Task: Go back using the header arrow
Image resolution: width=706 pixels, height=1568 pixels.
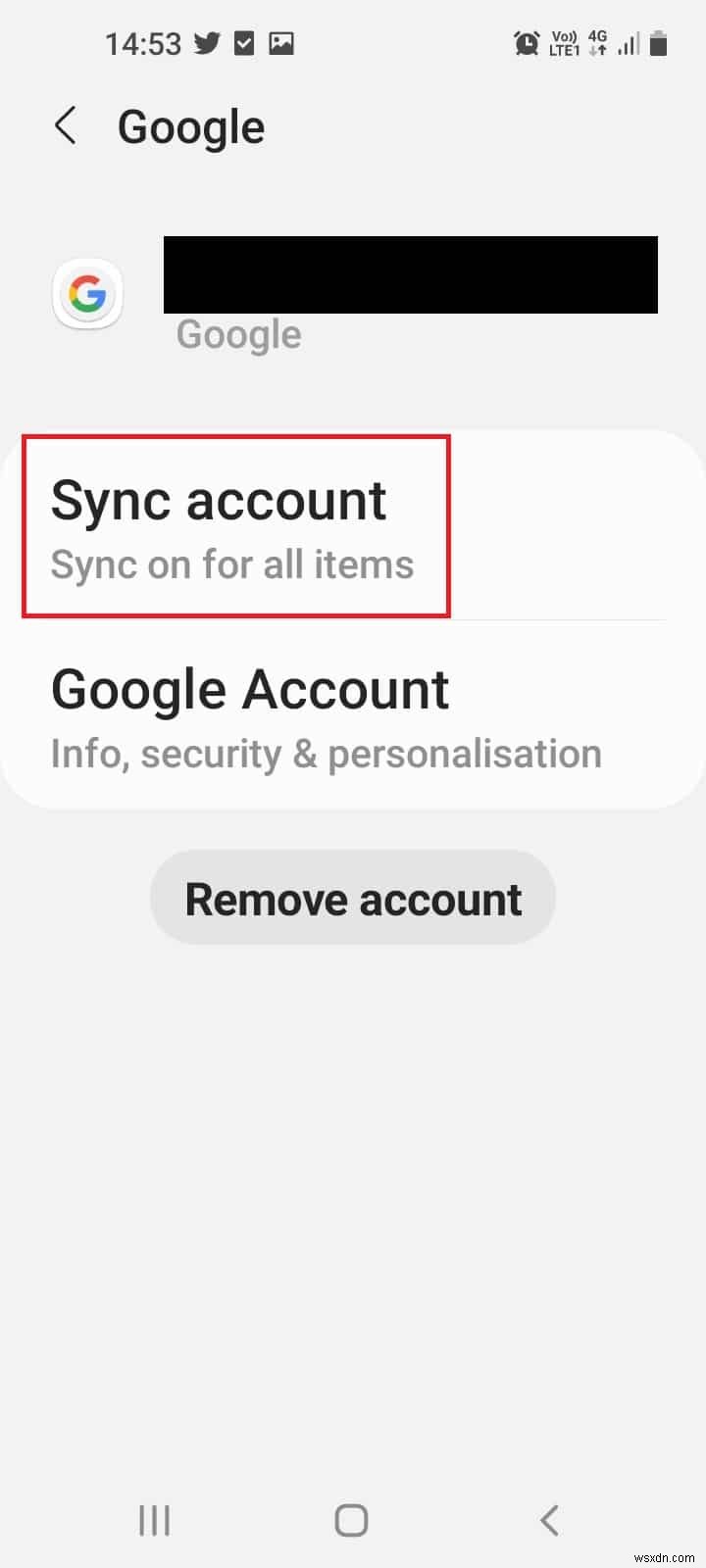Action: 66,125
